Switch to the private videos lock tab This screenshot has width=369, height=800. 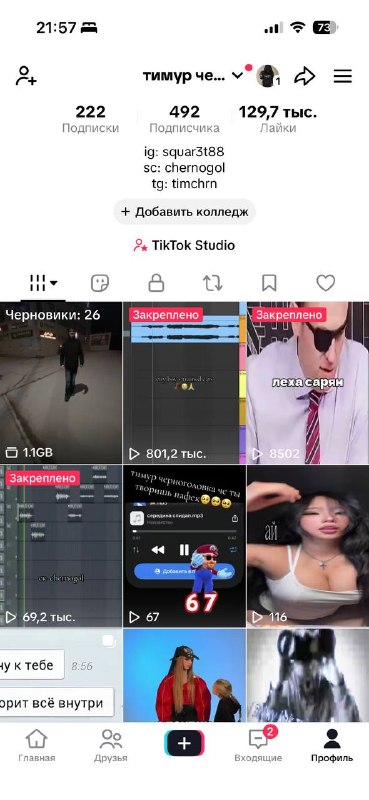(x=156, y=283)
